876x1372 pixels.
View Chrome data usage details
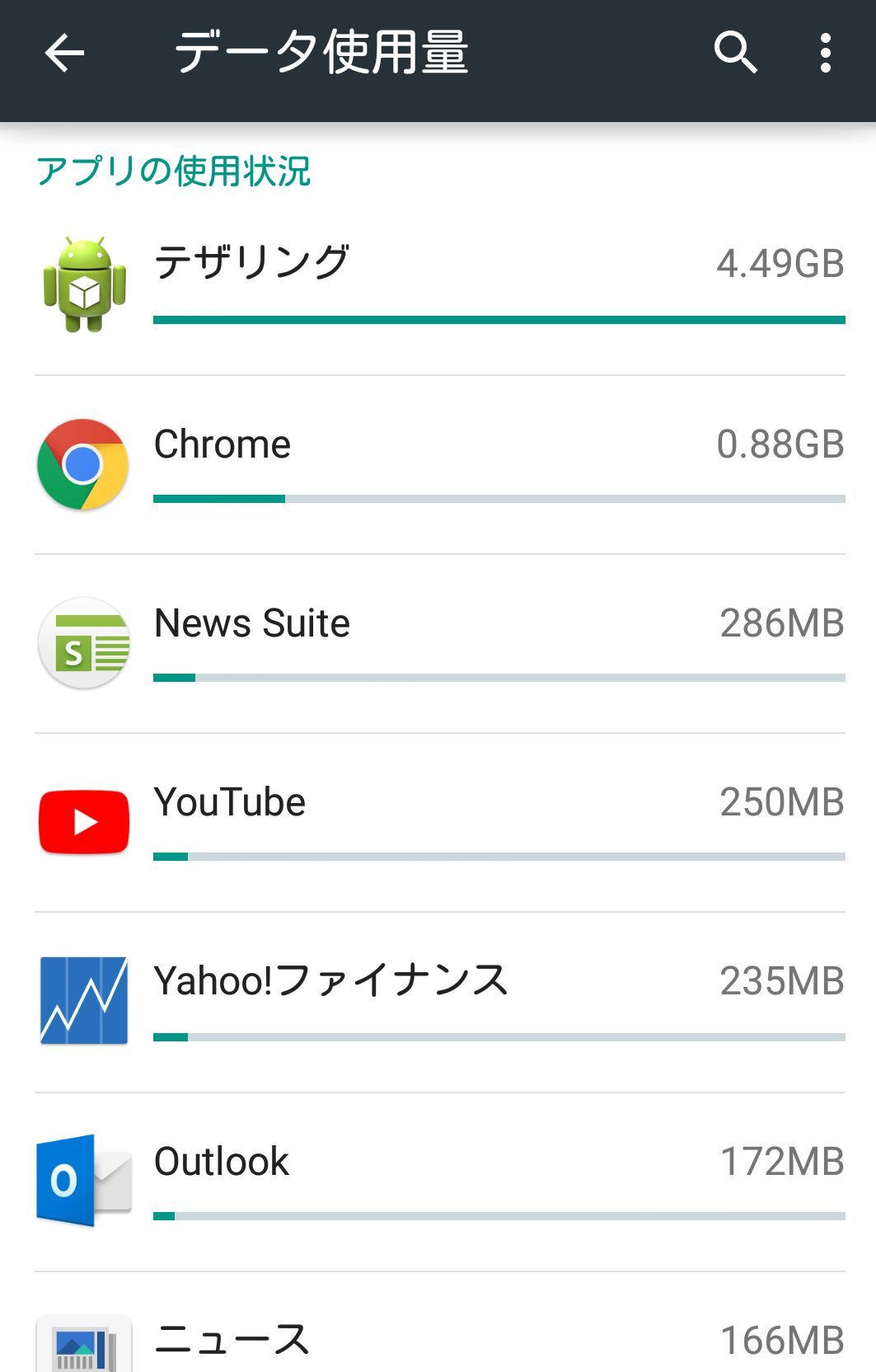(x=439, y=464)
